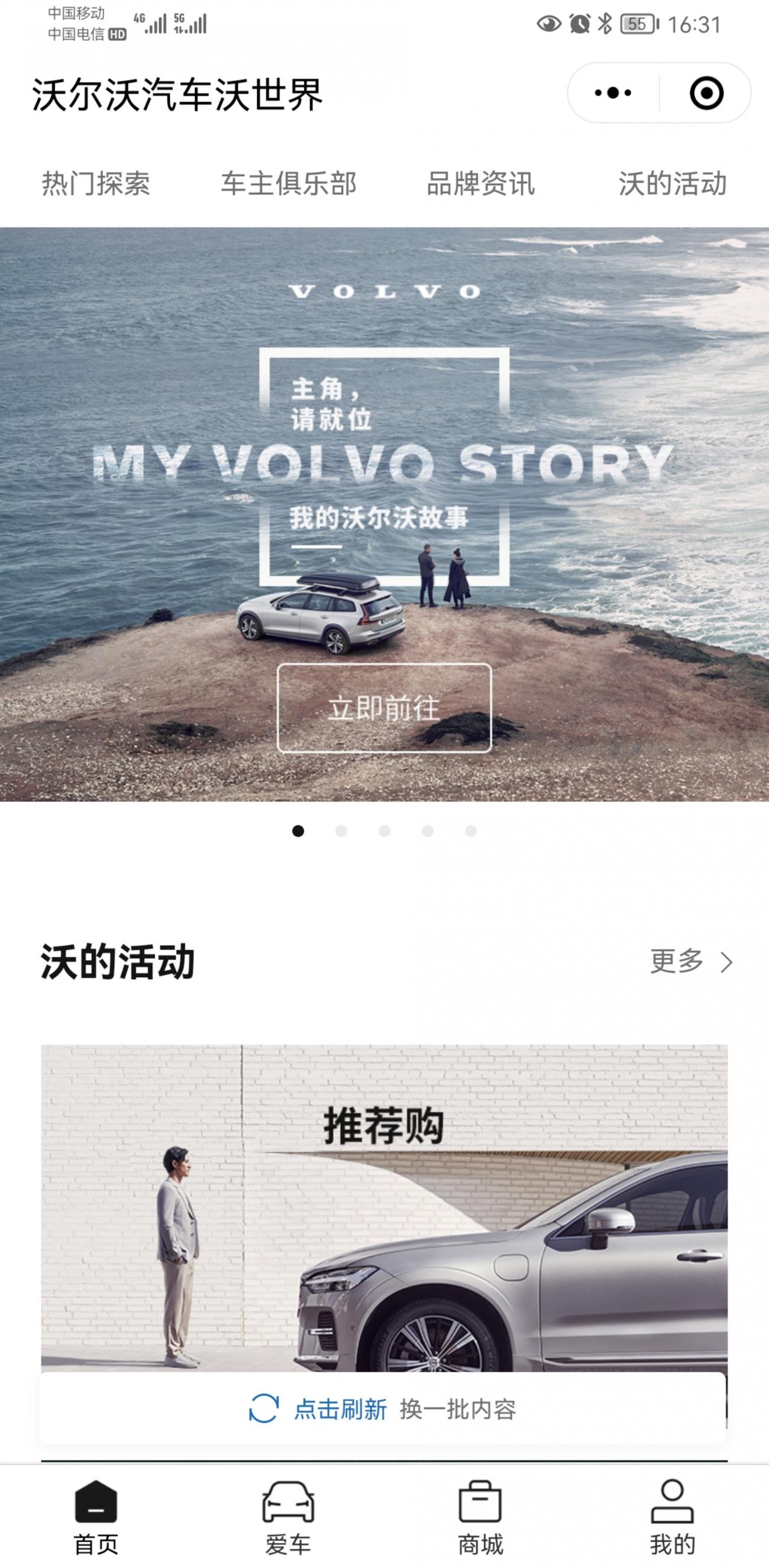Switch to the 车主俱乐部 tab
This screenshot has height=1568, width=769.
coord(288,184)
